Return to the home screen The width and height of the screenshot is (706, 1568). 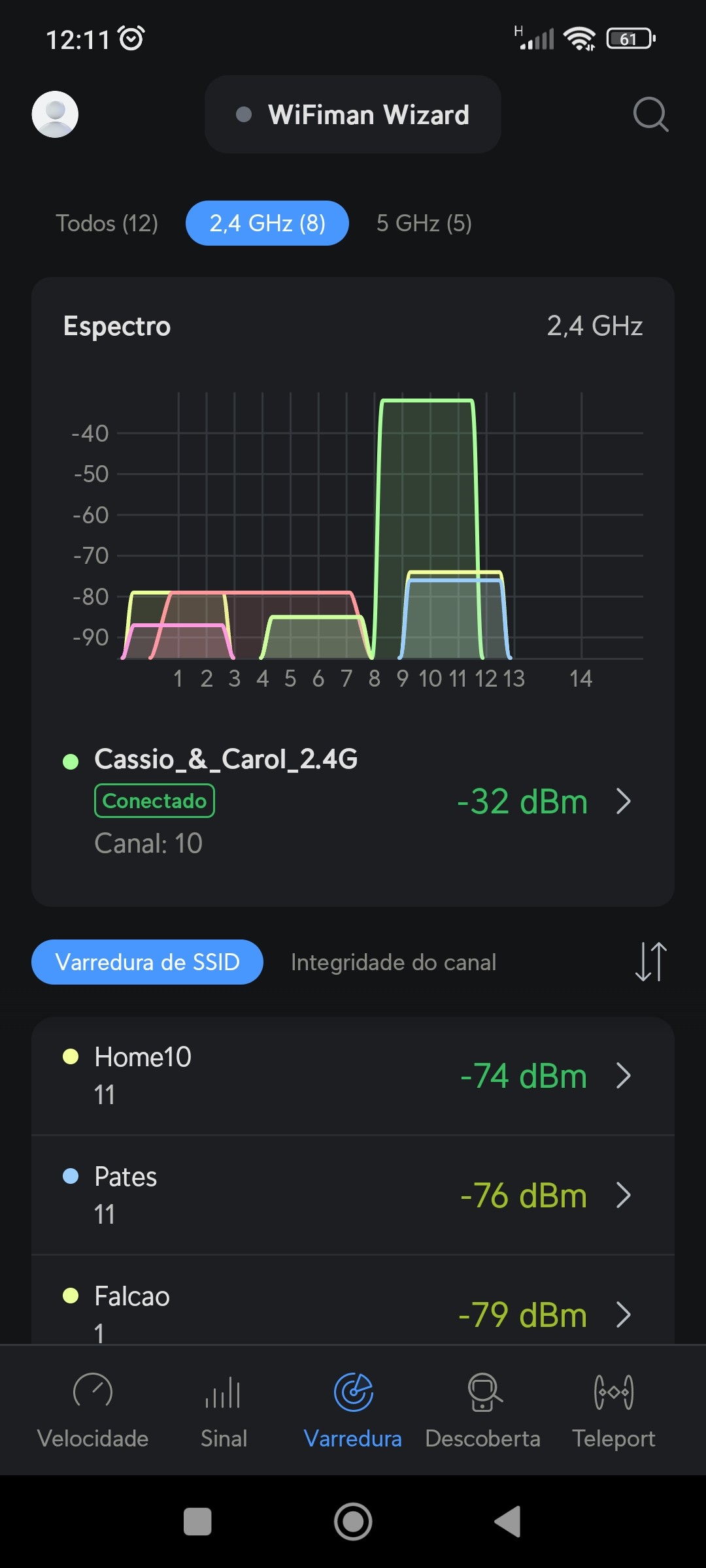click(353, 1522)
